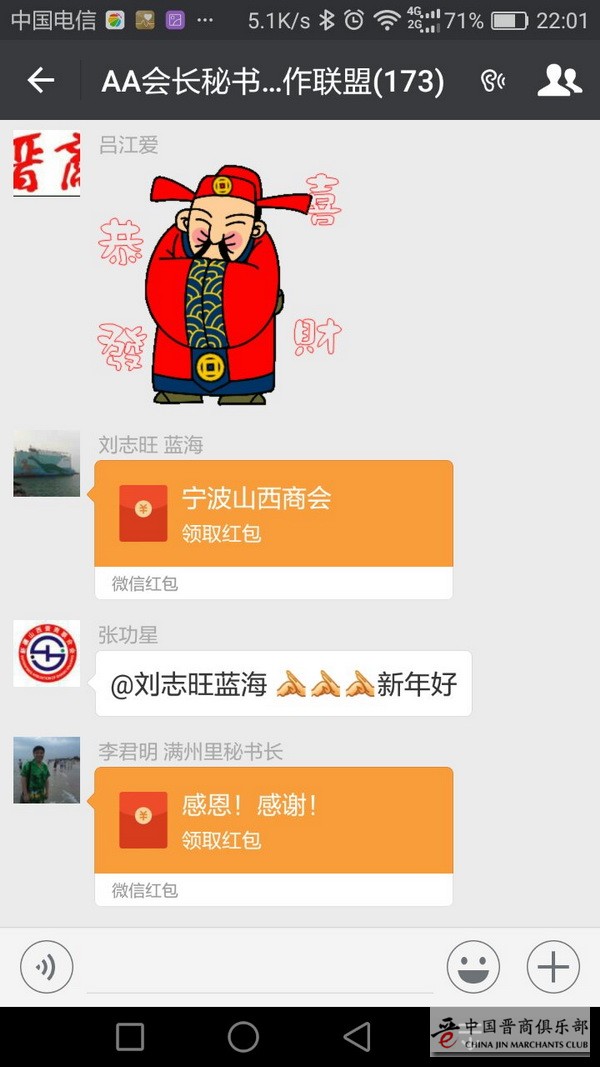Open the 感恩！感谢！red packet
Image resolution: width=600 pixels, height=1067 pixels.
pyautogui.click(x=273, y=821)
